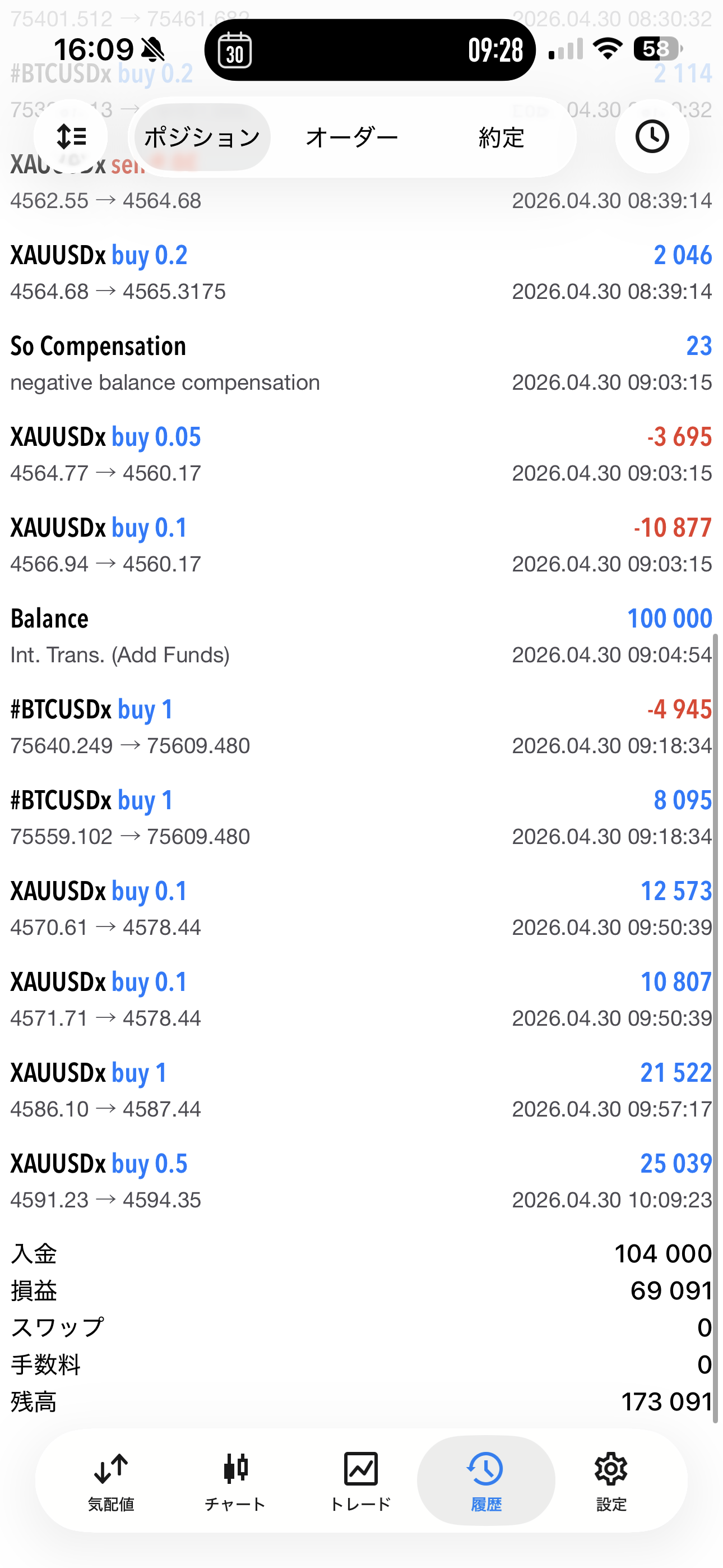
Task: Switch to the オーダー tab
Action: coord(352,137)
